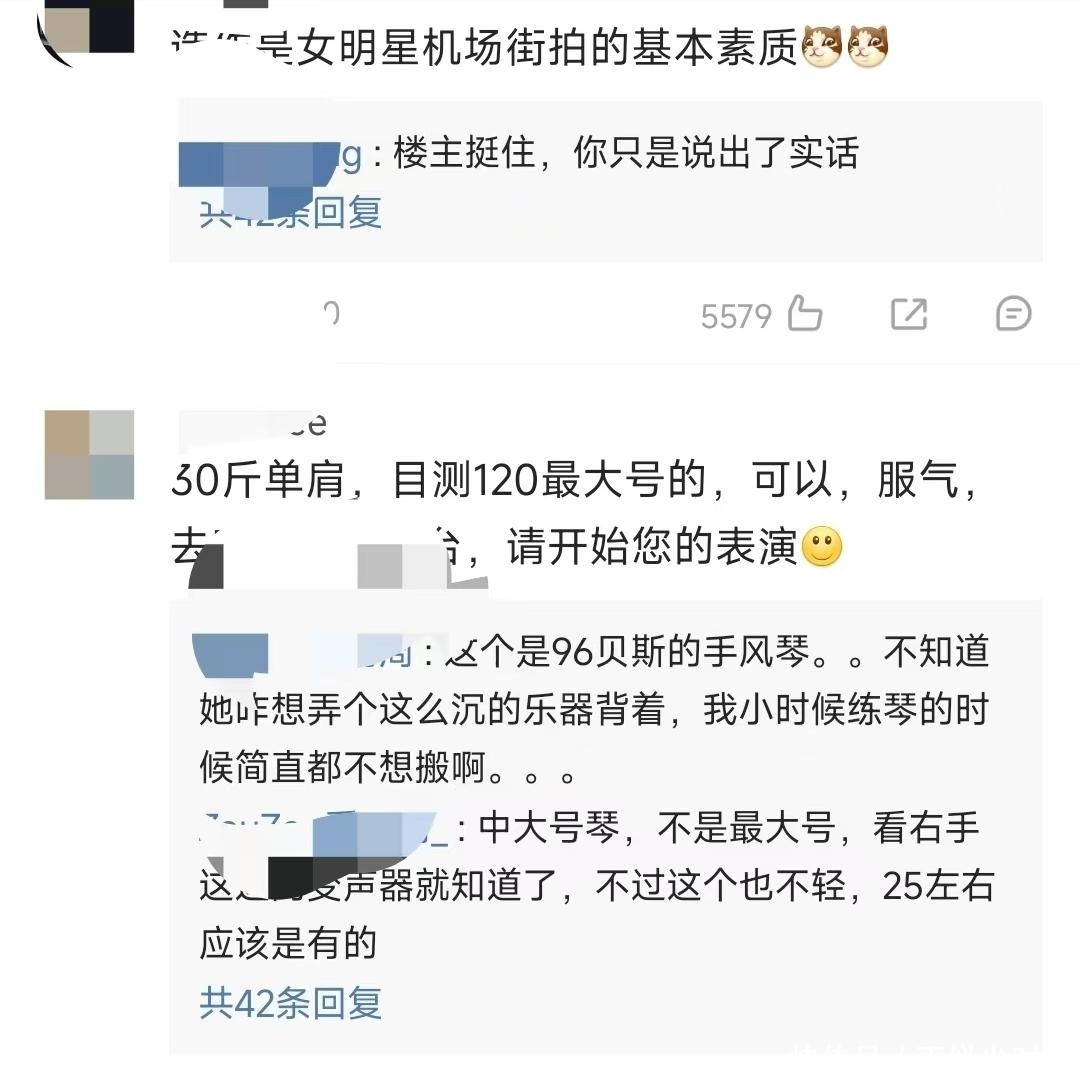The image size is (1080, 1080).
Task: Open avatar of the 30斤单肩 commenter
Action: [x=89, y=455]
